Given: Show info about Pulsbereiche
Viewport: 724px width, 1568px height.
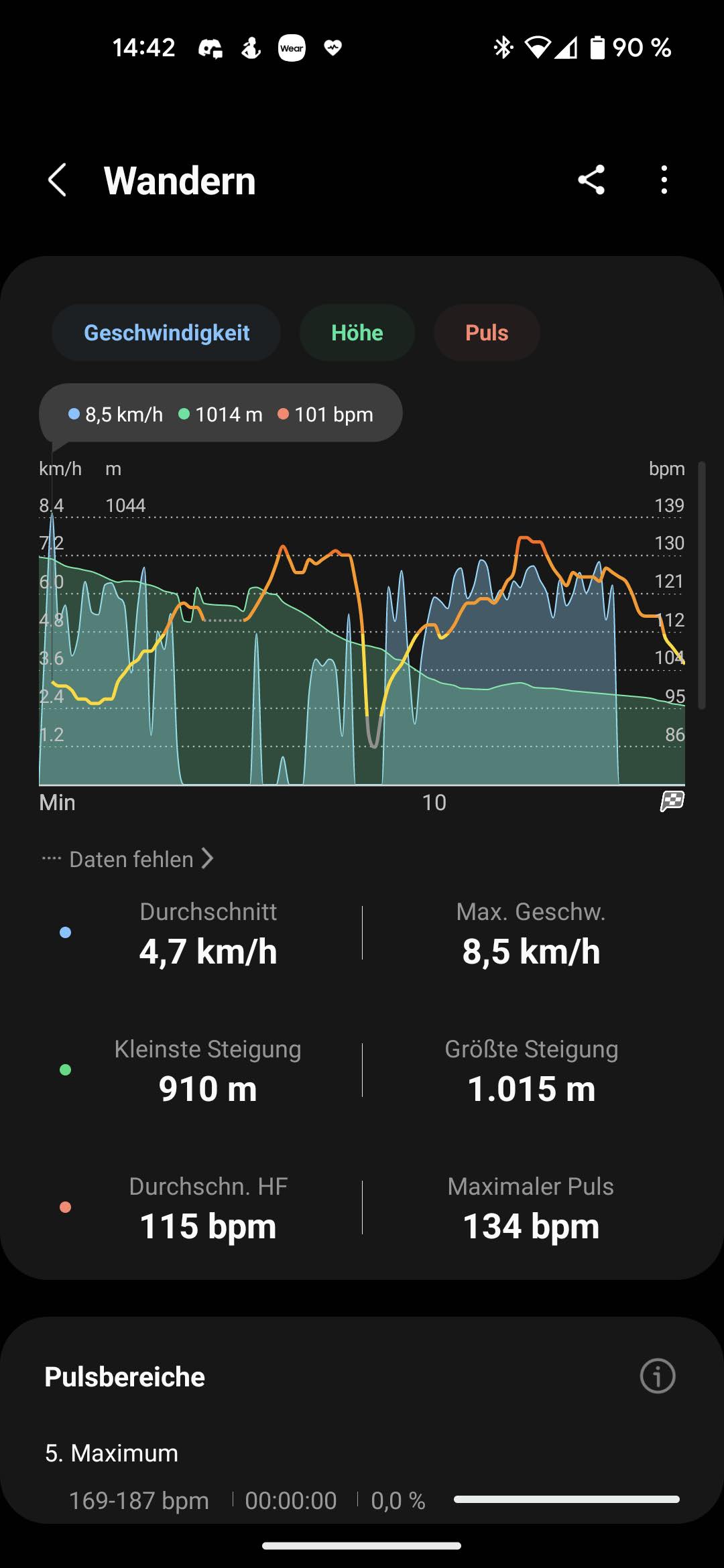Looking at the screenshot, I should (x=657, y=1376).
